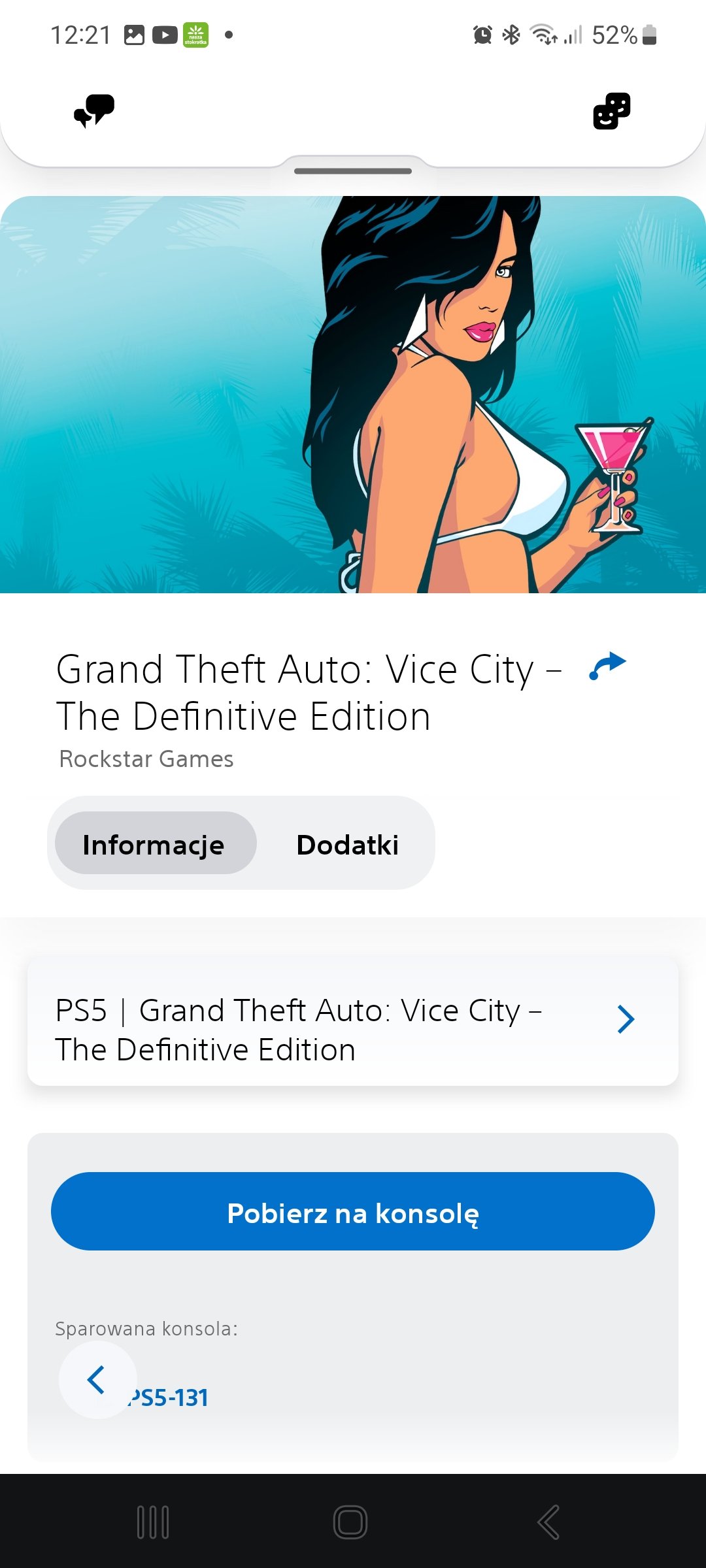The height and width of the screenshot is (1568, 706).
Task: Open the PlayStation messages chat icon
Action: coord(94,111)
